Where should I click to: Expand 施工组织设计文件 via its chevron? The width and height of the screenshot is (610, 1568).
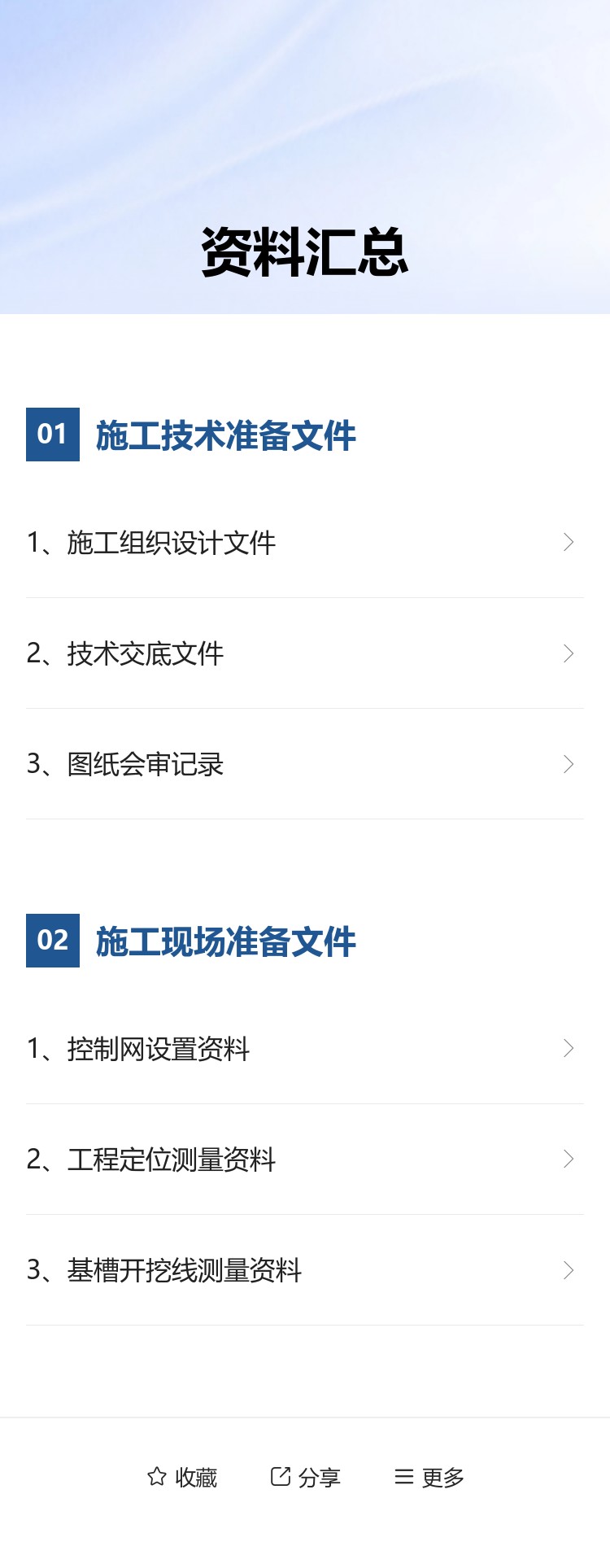[x=568, y=542]
